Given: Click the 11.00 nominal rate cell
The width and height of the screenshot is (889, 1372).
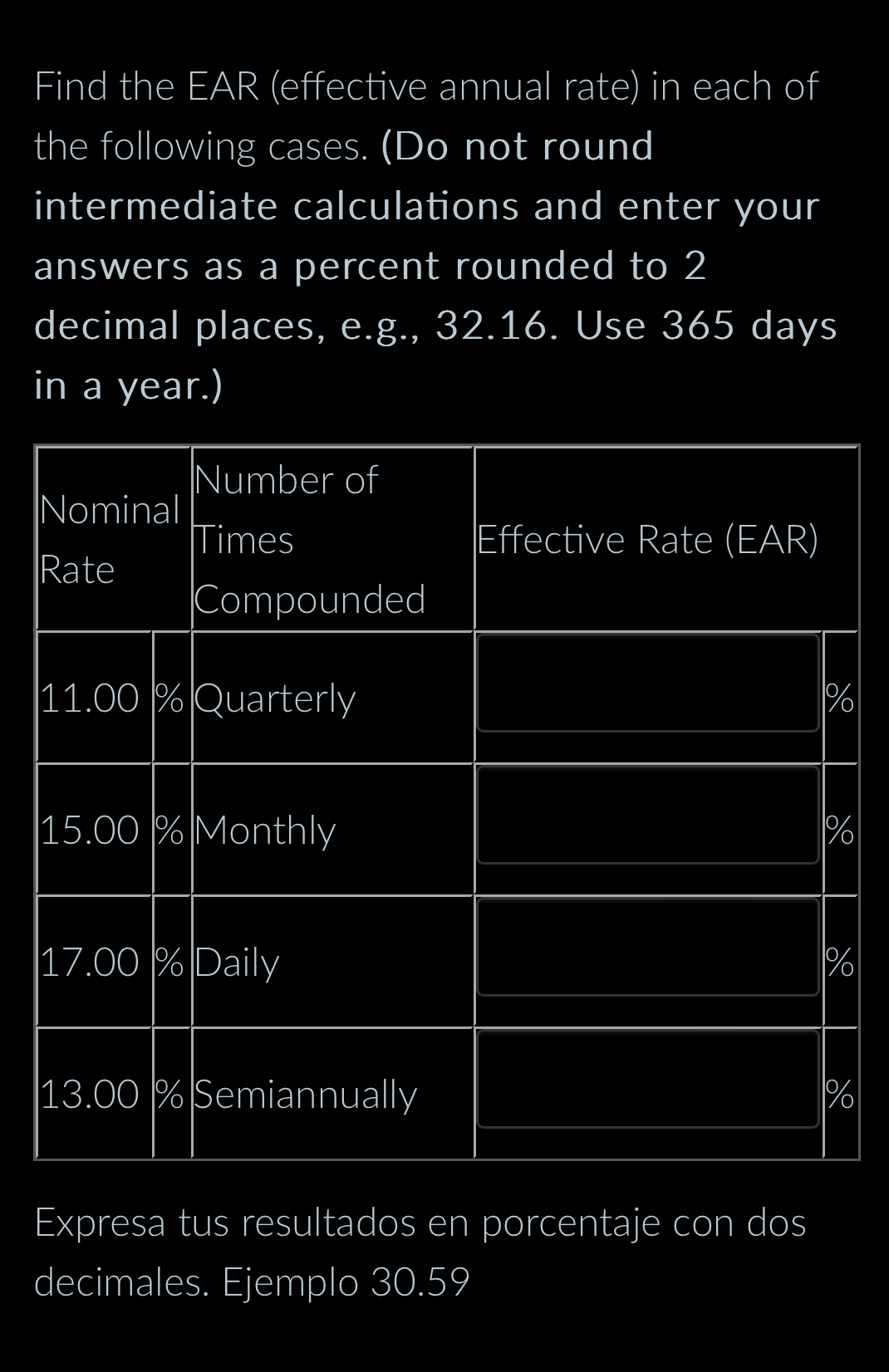Looking at the screenshot, I should [x=90, y=698].
